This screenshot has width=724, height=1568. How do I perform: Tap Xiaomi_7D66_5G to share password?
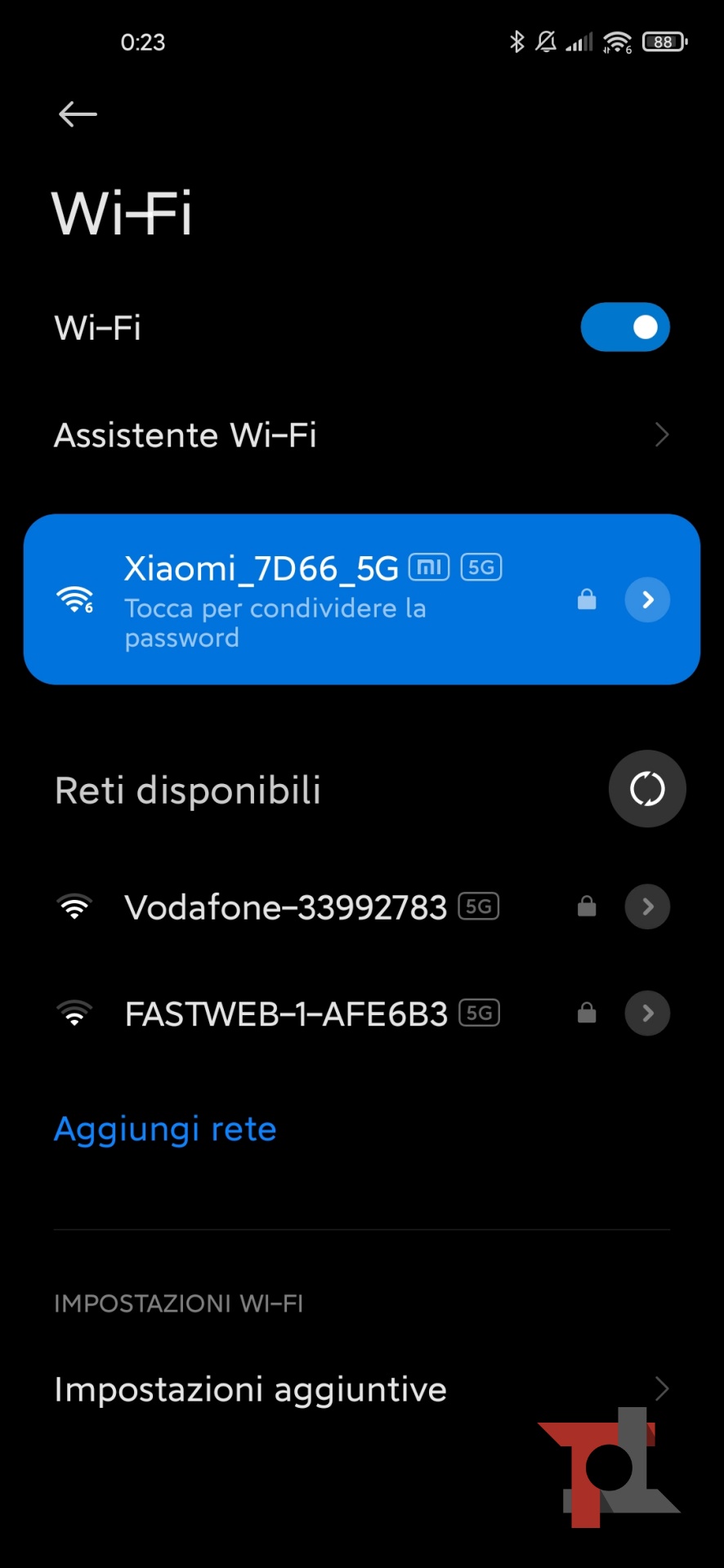pos(311,600)
